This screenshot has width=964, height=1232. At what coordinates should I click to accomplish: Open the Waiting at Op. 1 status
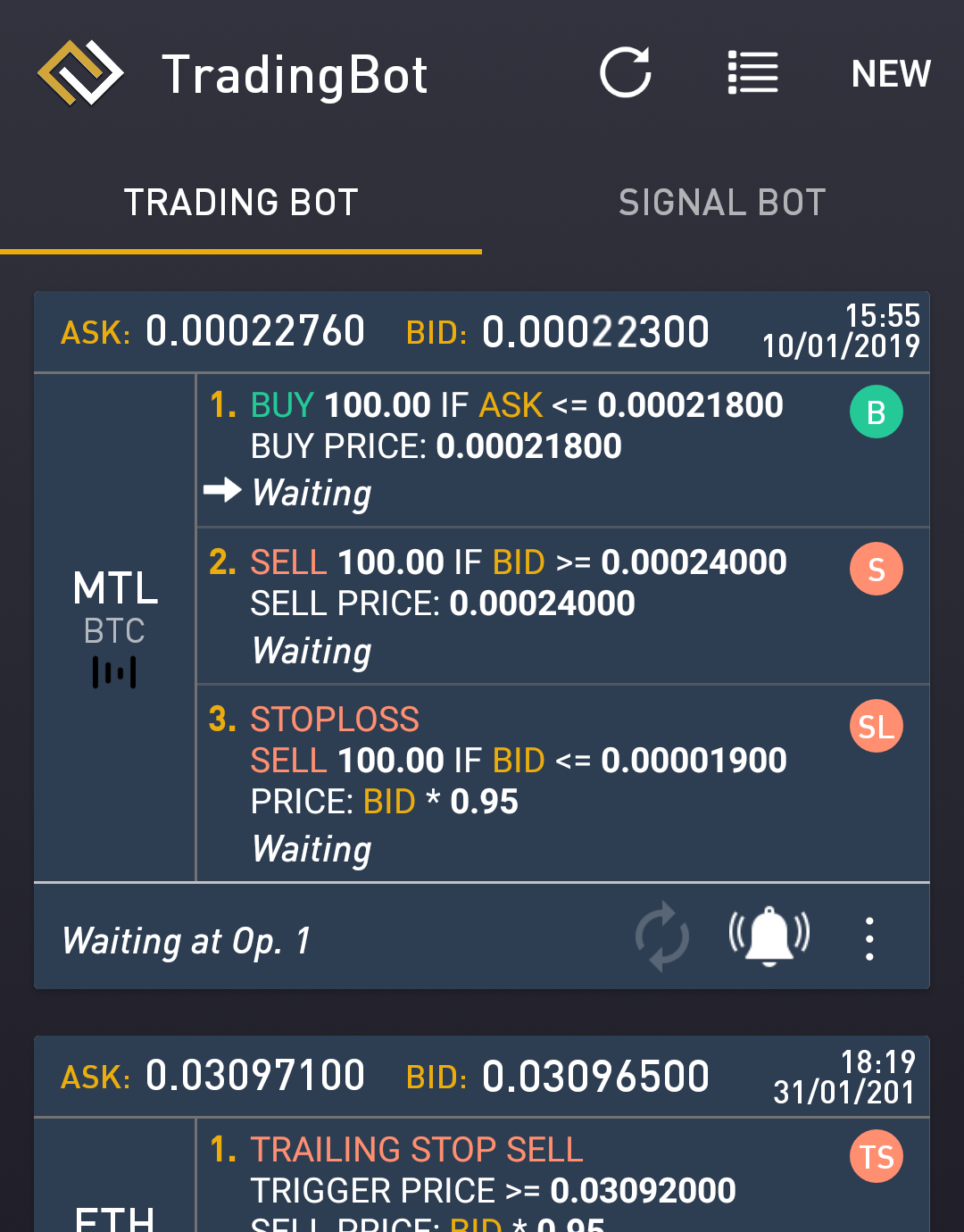(x=185, y=941)
